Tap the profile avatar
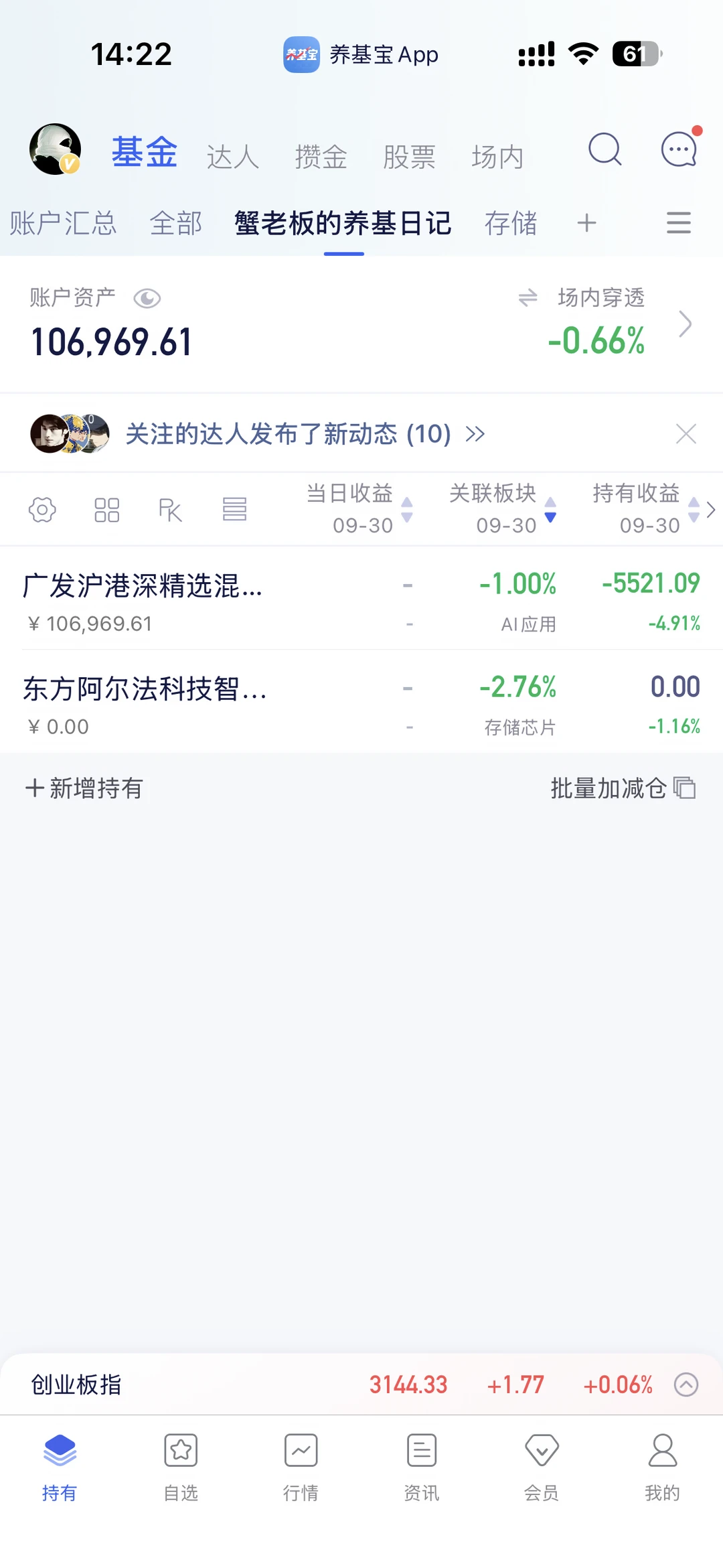The width and height of the screenshot is (723, 1568). click(x=56, y=149)
